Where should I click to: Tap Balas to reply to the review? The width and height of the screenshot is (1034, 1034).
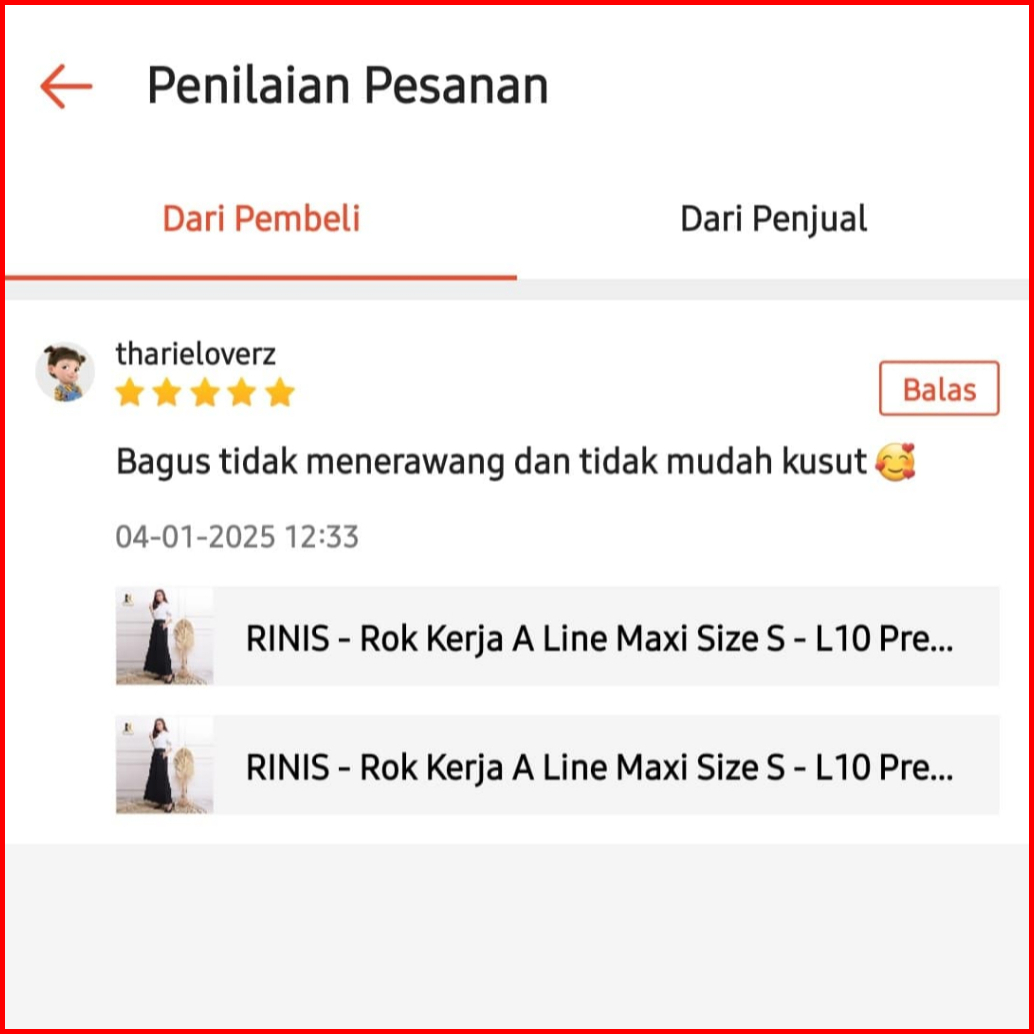pyautogui.click(x=938, y=389)
